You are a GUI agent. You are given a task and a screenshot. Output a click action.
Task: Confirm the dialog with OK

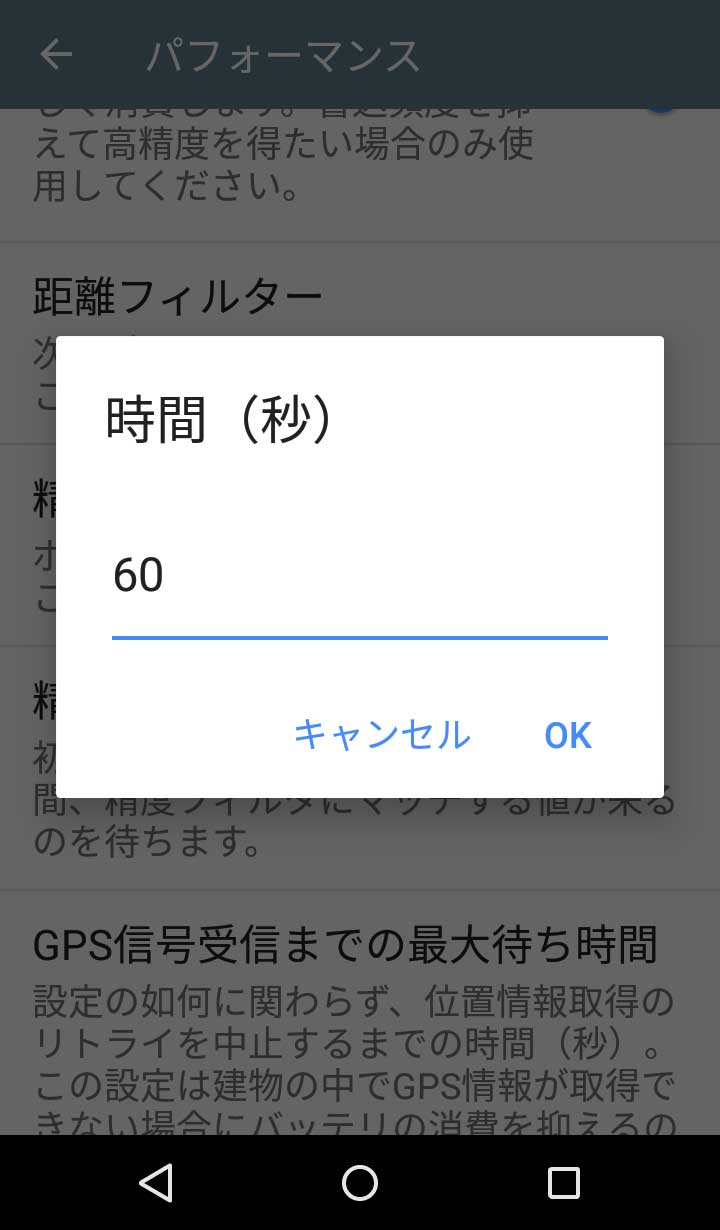tap(568, 735)
